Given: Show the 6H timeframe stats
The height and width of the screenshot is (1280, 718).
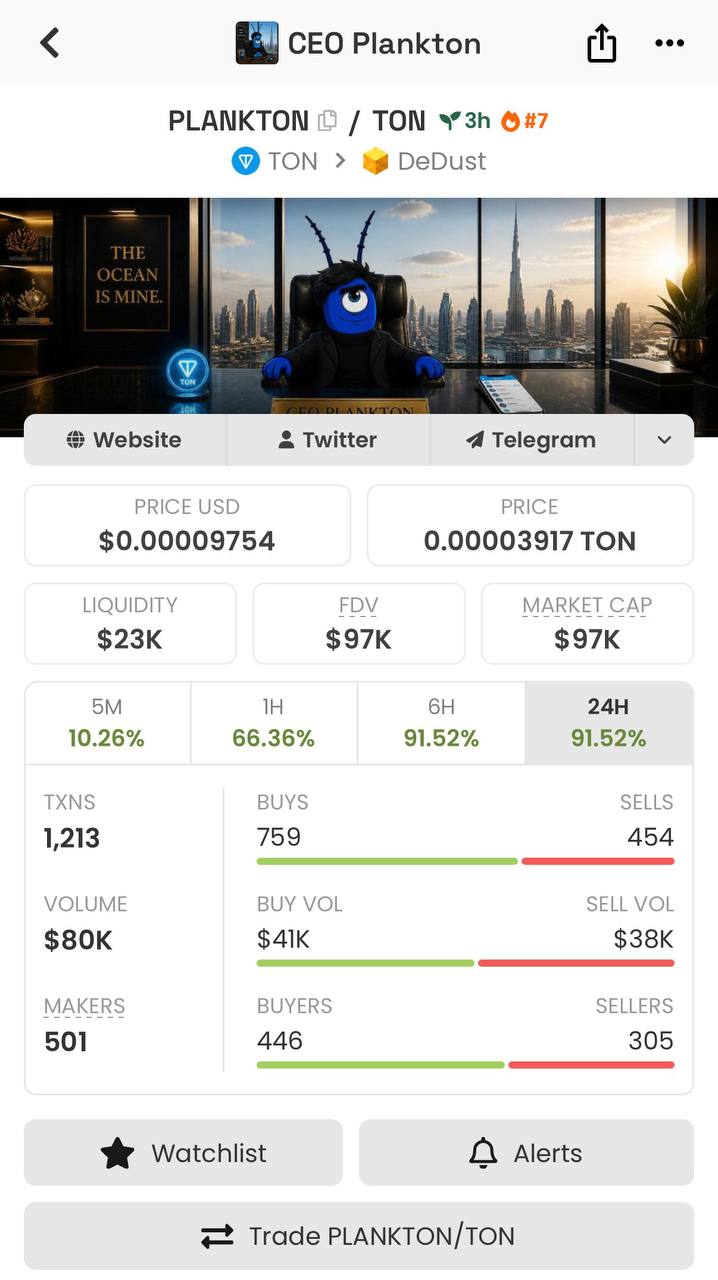Looking at the screenshot, I should (x=441, y=723).
